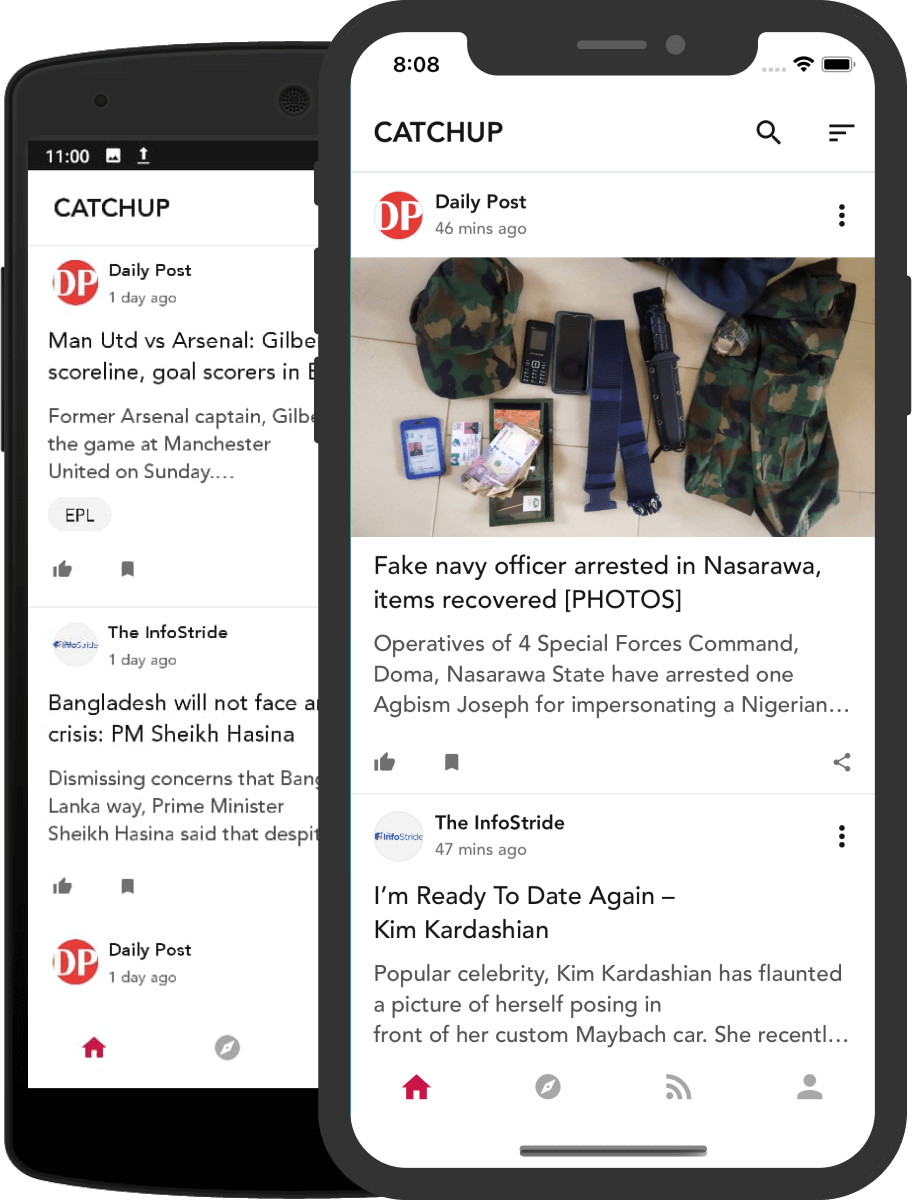Open the overflow menu on the Daily Post article

[841, 215]
